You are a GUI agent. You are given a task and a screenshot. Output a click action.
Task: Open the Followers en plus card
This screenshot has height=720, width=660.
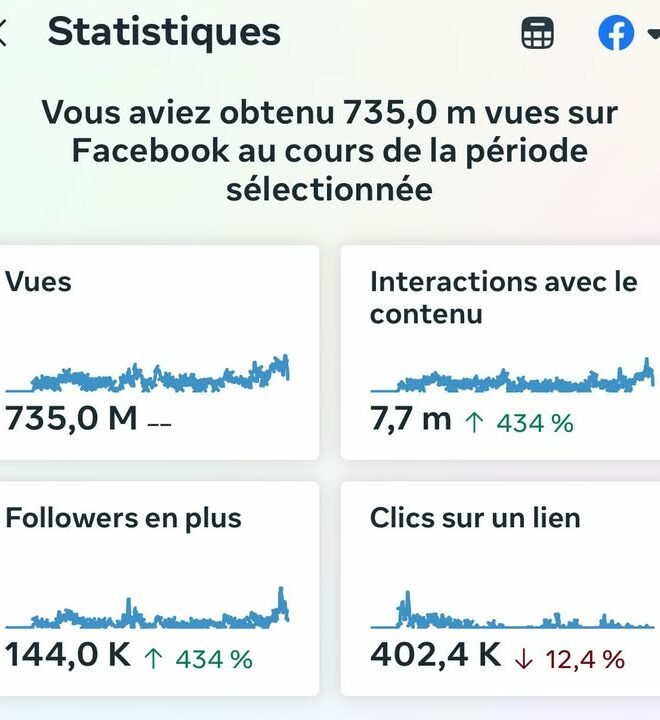(158, 588)
